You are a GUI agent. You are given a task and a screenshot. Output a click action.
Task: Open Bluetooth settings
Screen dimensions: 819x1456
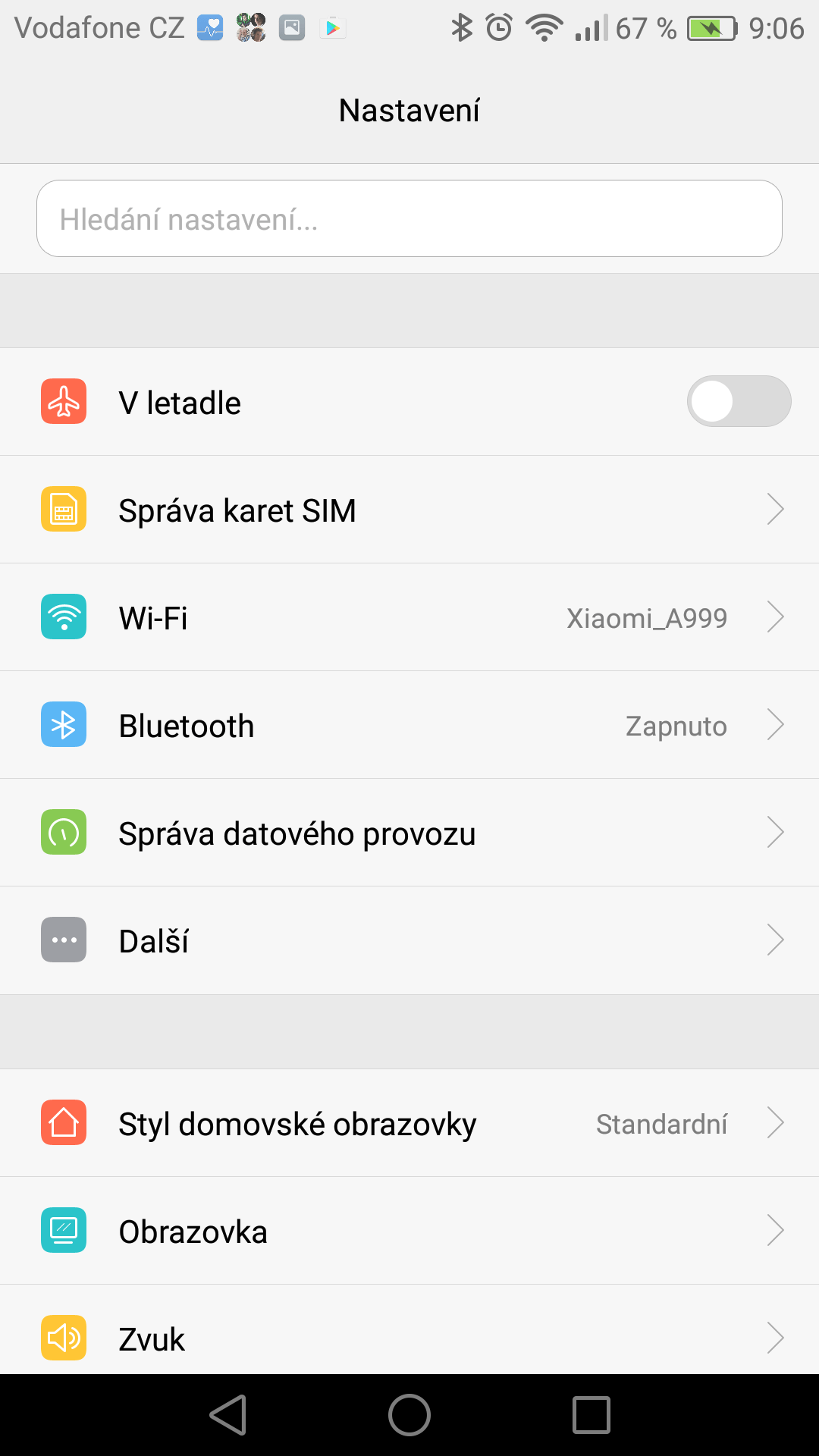tap(409, 725)
